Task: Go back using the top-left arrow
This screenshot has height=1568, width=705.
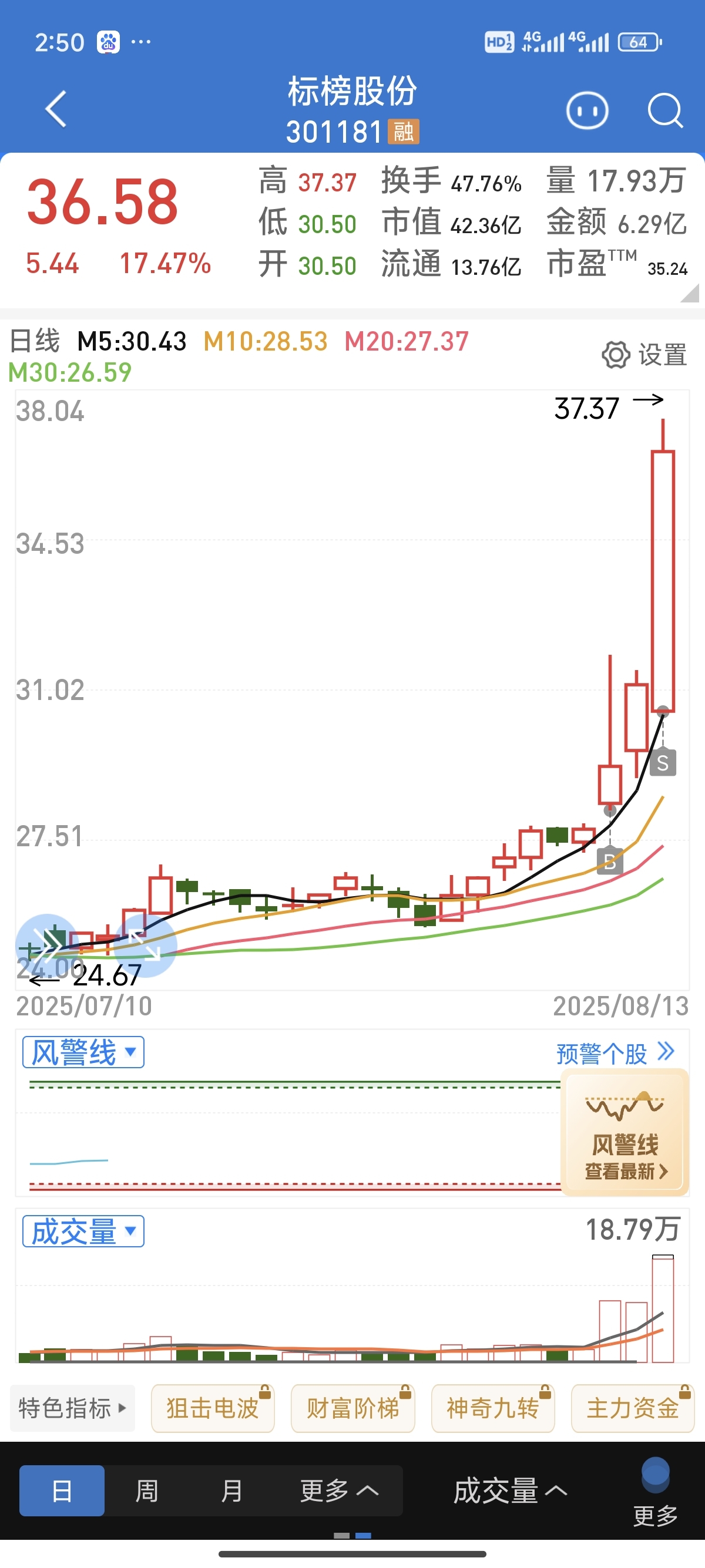Action: (x=56, y=110)
